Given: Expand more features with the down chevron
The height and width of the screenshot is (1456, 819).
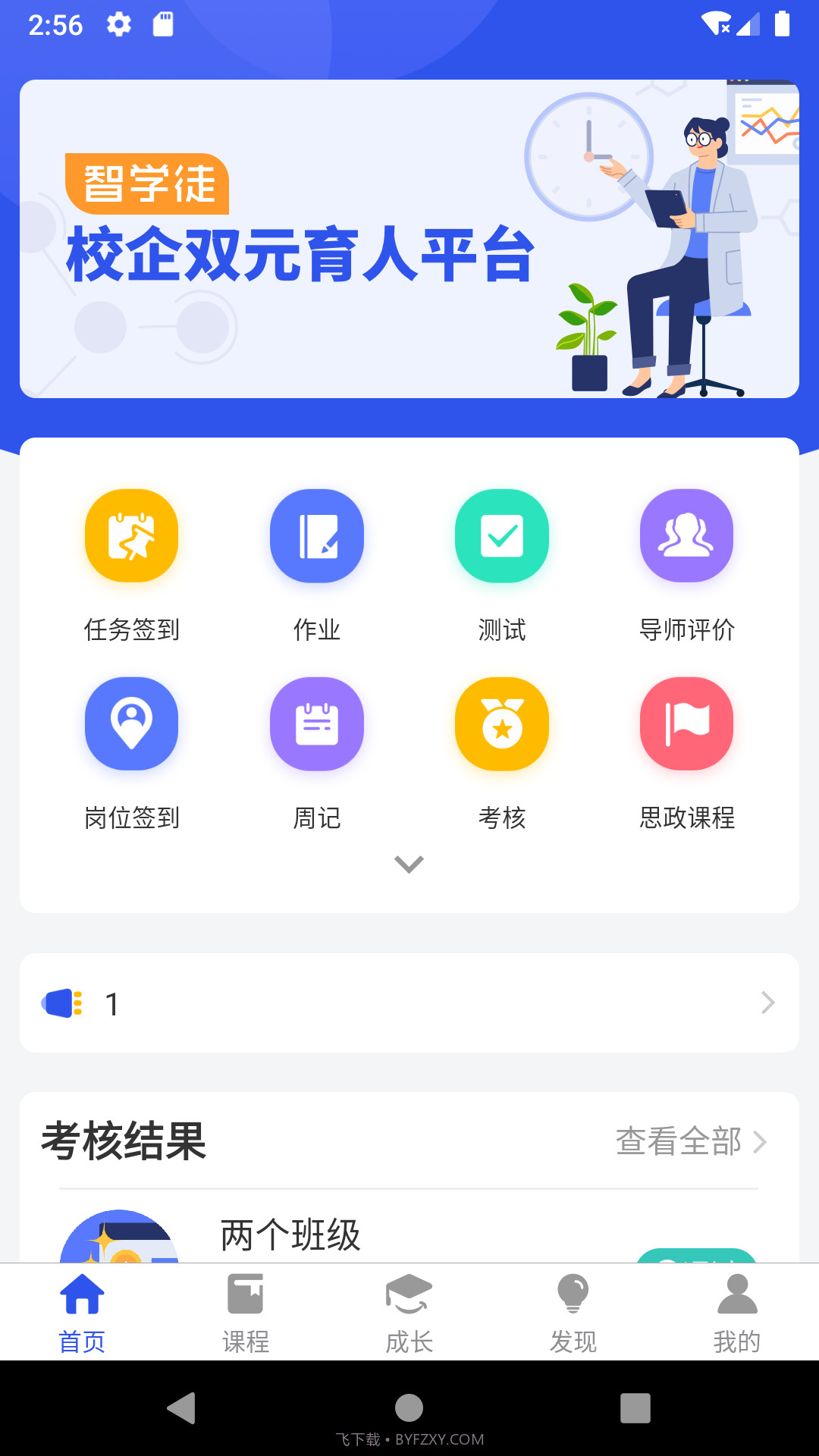Looking at the screenshot, I should pyautogui.click(x=409, y=864).
